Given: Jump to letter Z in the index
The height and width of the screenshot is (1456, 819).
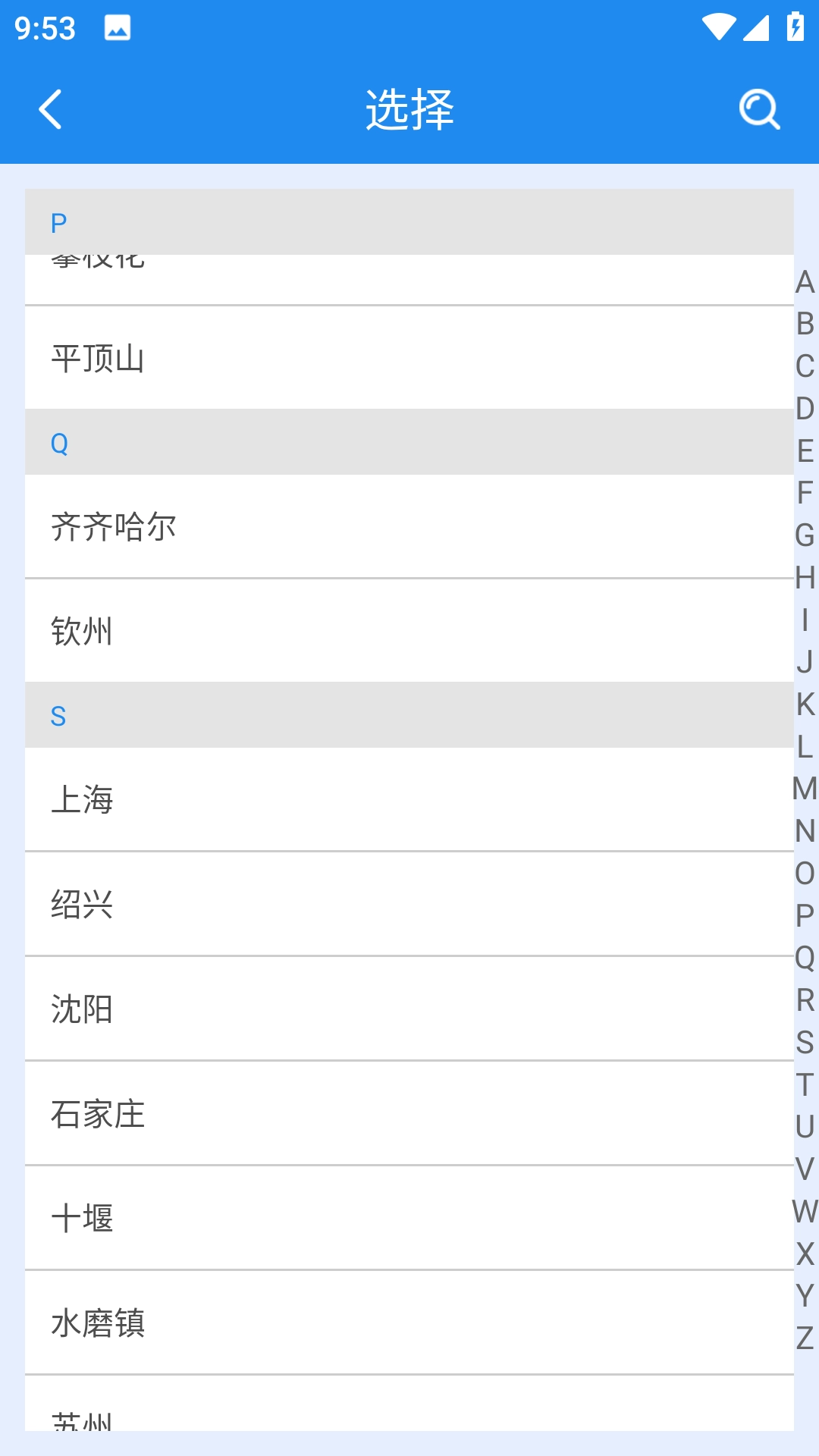Looking at the screenshot, I should tap(805, 1338).
